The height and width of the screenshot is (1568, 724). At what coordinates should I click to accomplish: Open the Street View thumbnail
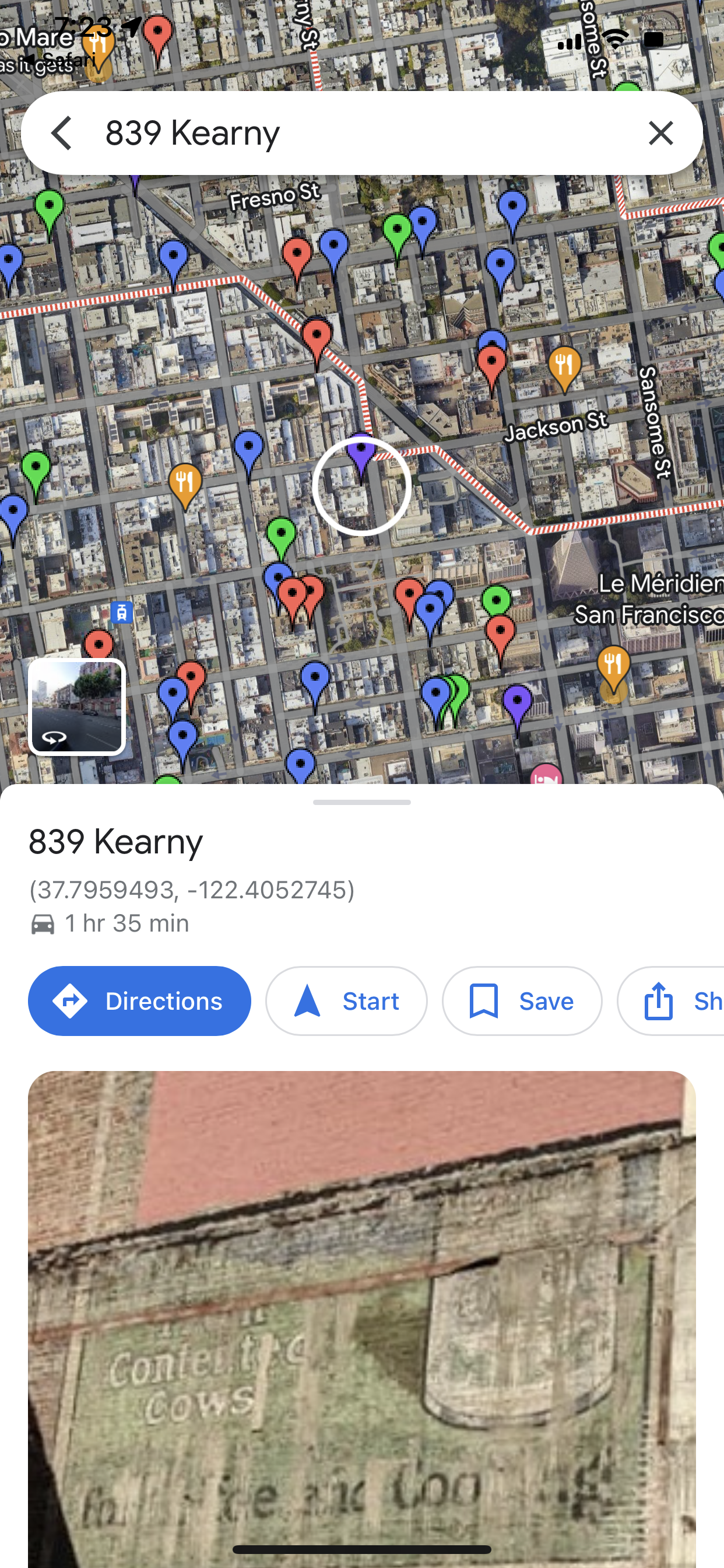click(77, 706)
